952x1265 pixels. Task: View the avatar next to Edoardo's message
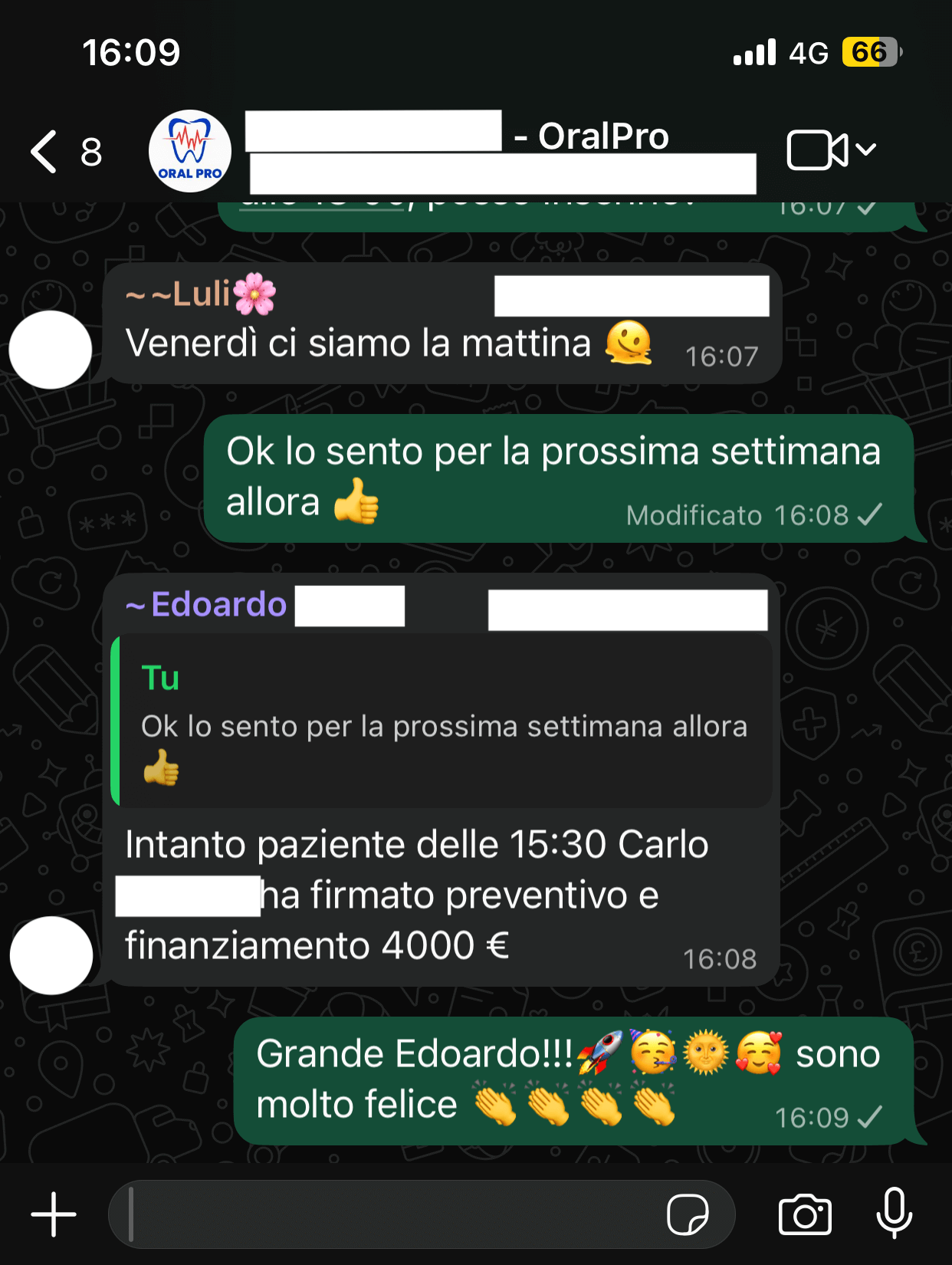(x=51, y=955)
